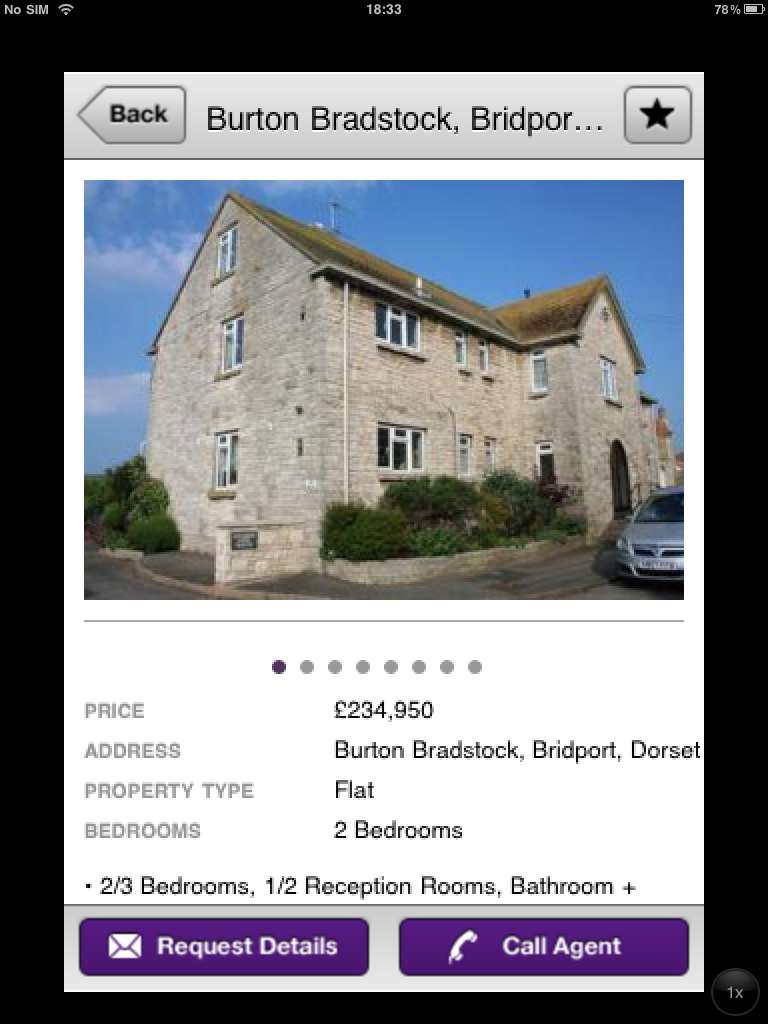Tap the truncated Bridport header text
768x1024 pixels.
400,117
